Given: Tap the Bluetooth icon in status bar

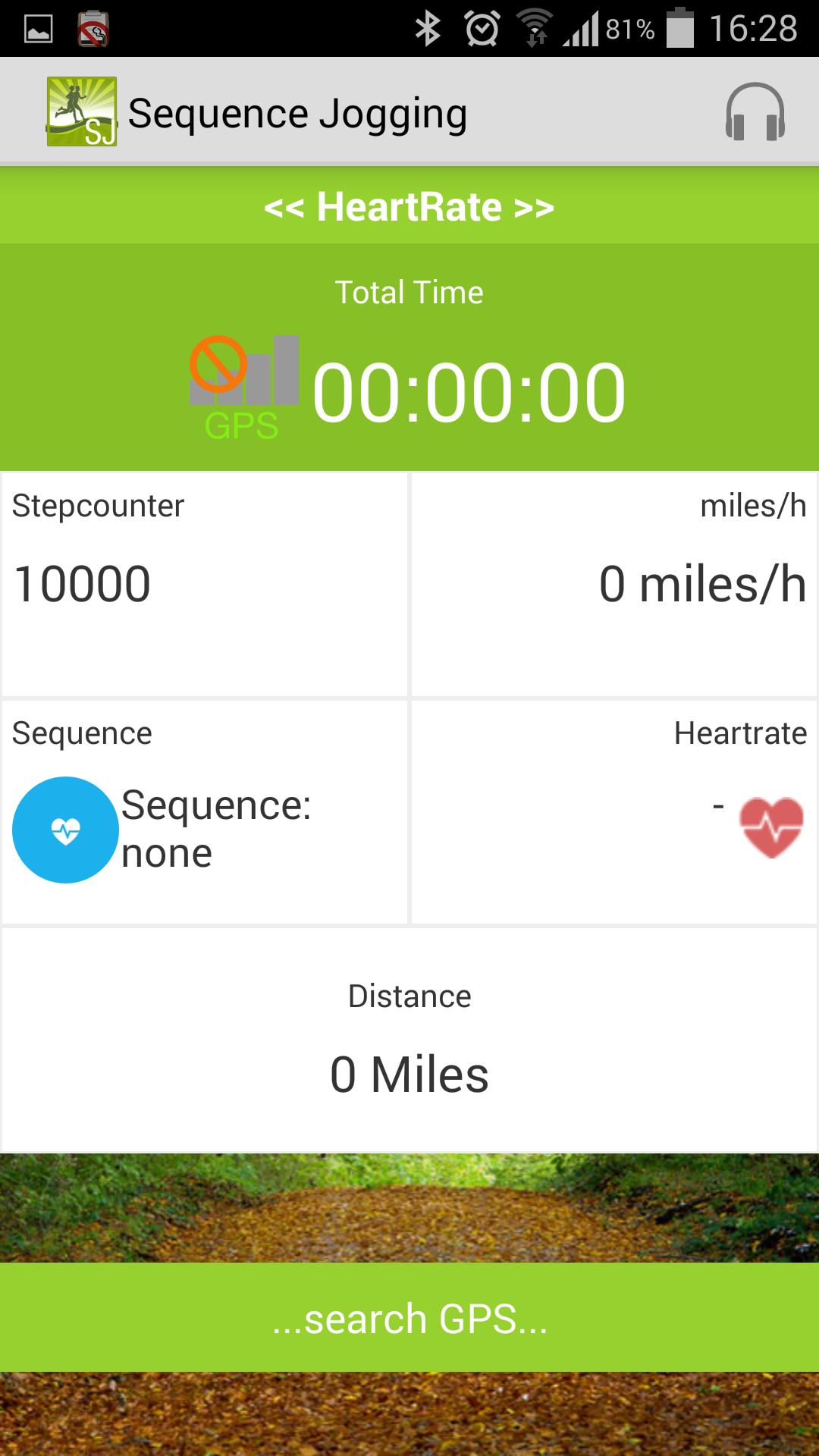Looking at the screenshot, I should pyautogui.click(x=429, y=25).
